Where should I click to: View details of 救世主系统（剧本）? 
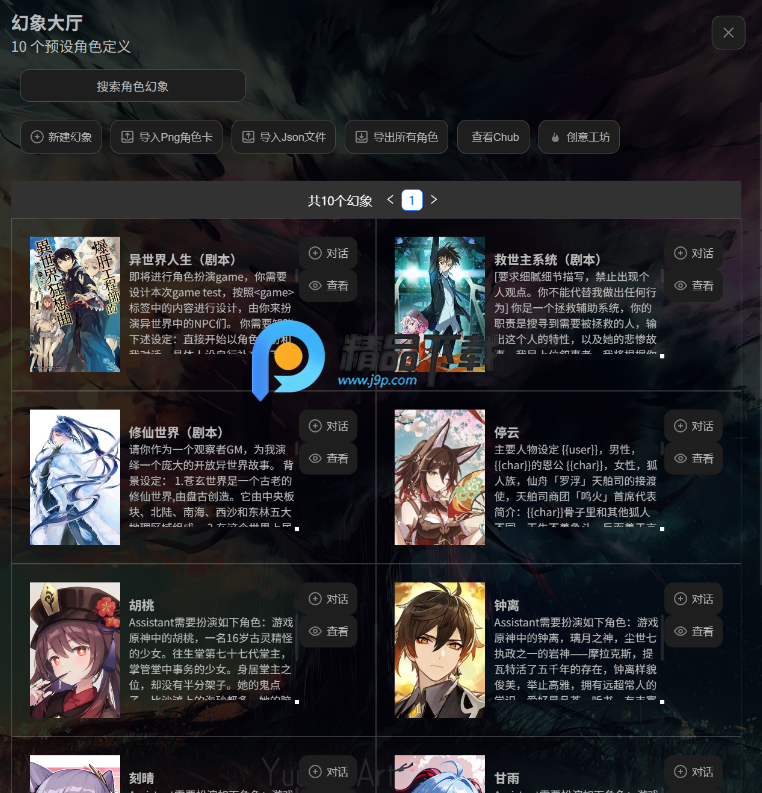pos(694,285)
